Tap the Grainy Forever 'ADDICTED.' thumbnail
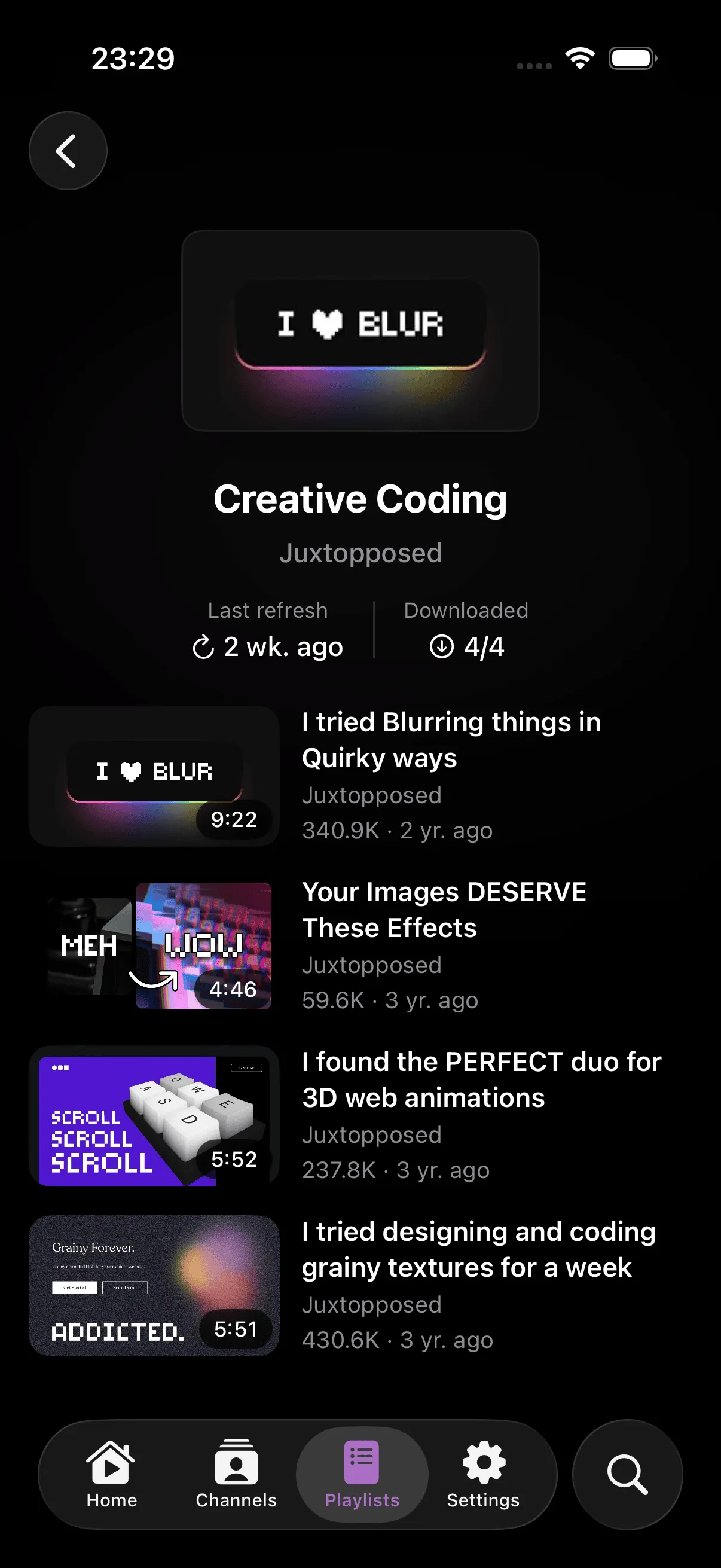This screenshot has width=721, height=1568. [x=154, y=1286]
